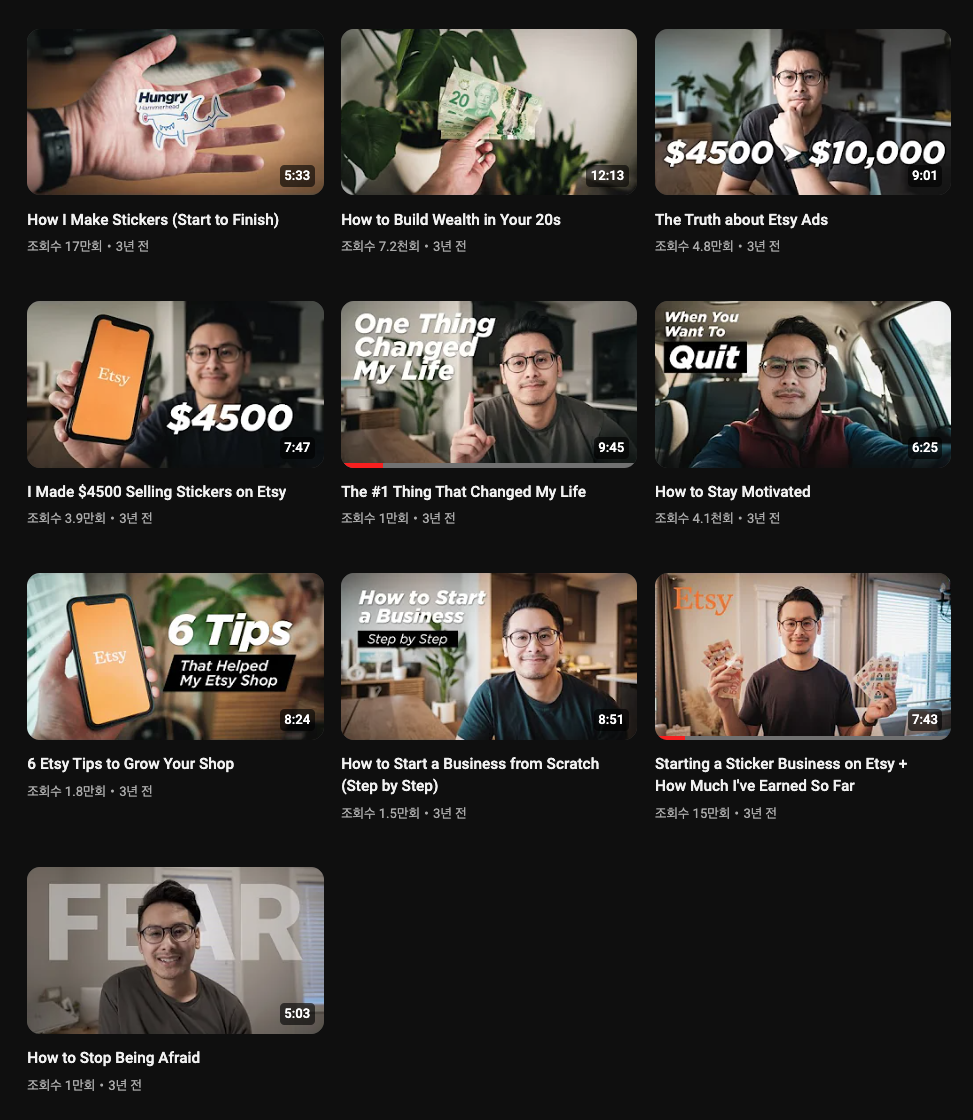Play How to Build Wealth in Your 20s
Image resolution: width=973 pixels, height=1120 pixels.
click(488, 112)
